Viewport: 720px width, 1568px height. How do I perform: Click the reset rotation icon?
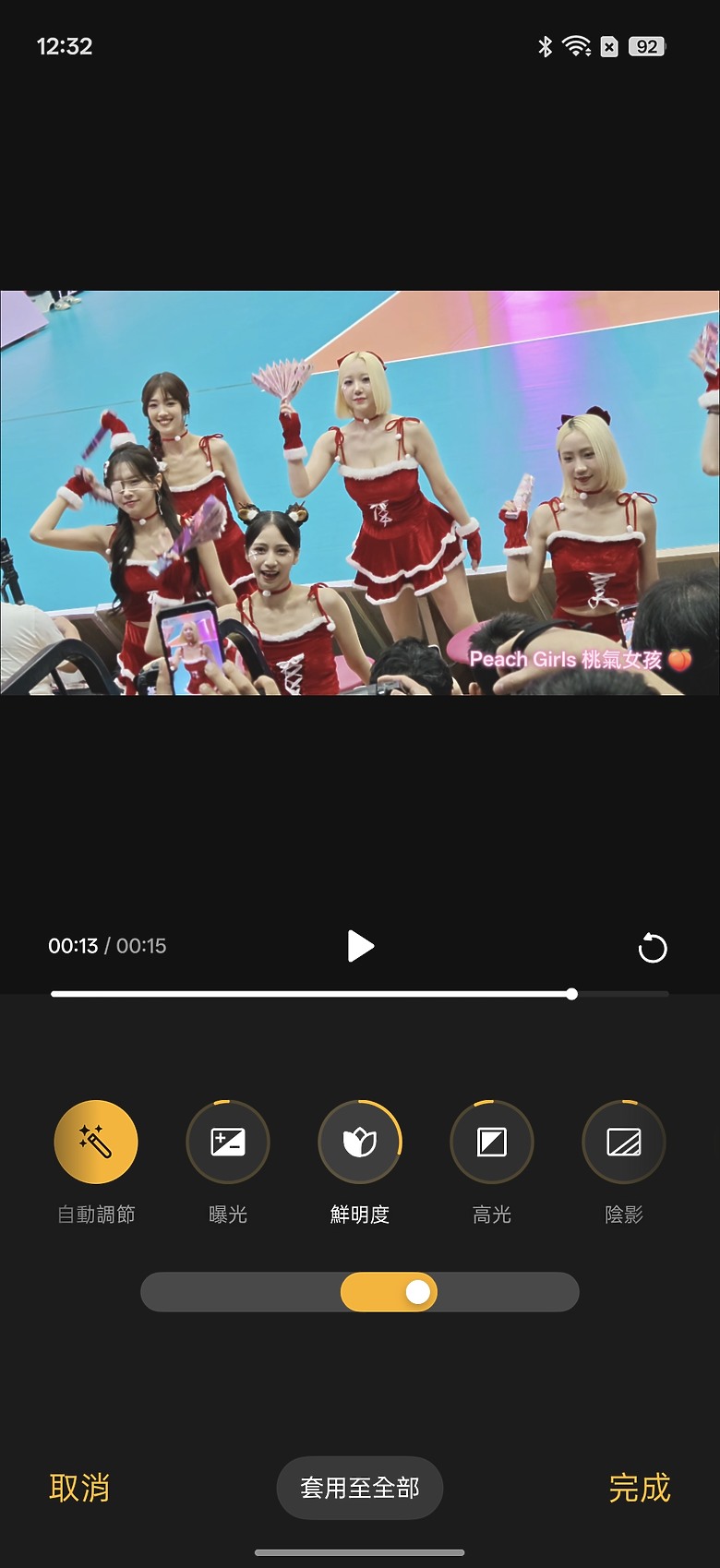[x=654, y=947]
